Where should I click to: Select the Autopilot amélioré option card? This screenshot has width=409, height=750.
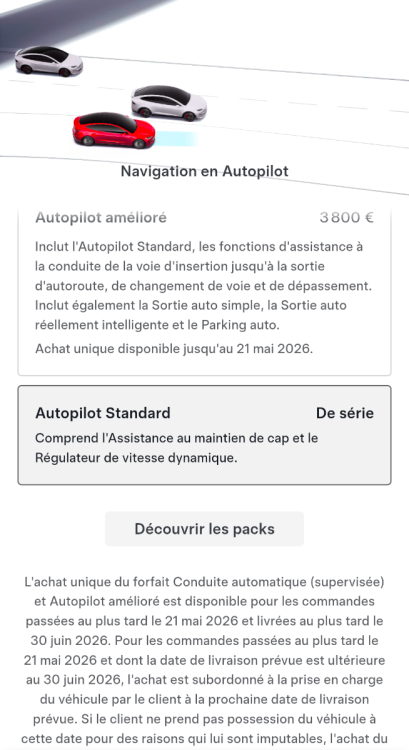(x=204, y=292)
